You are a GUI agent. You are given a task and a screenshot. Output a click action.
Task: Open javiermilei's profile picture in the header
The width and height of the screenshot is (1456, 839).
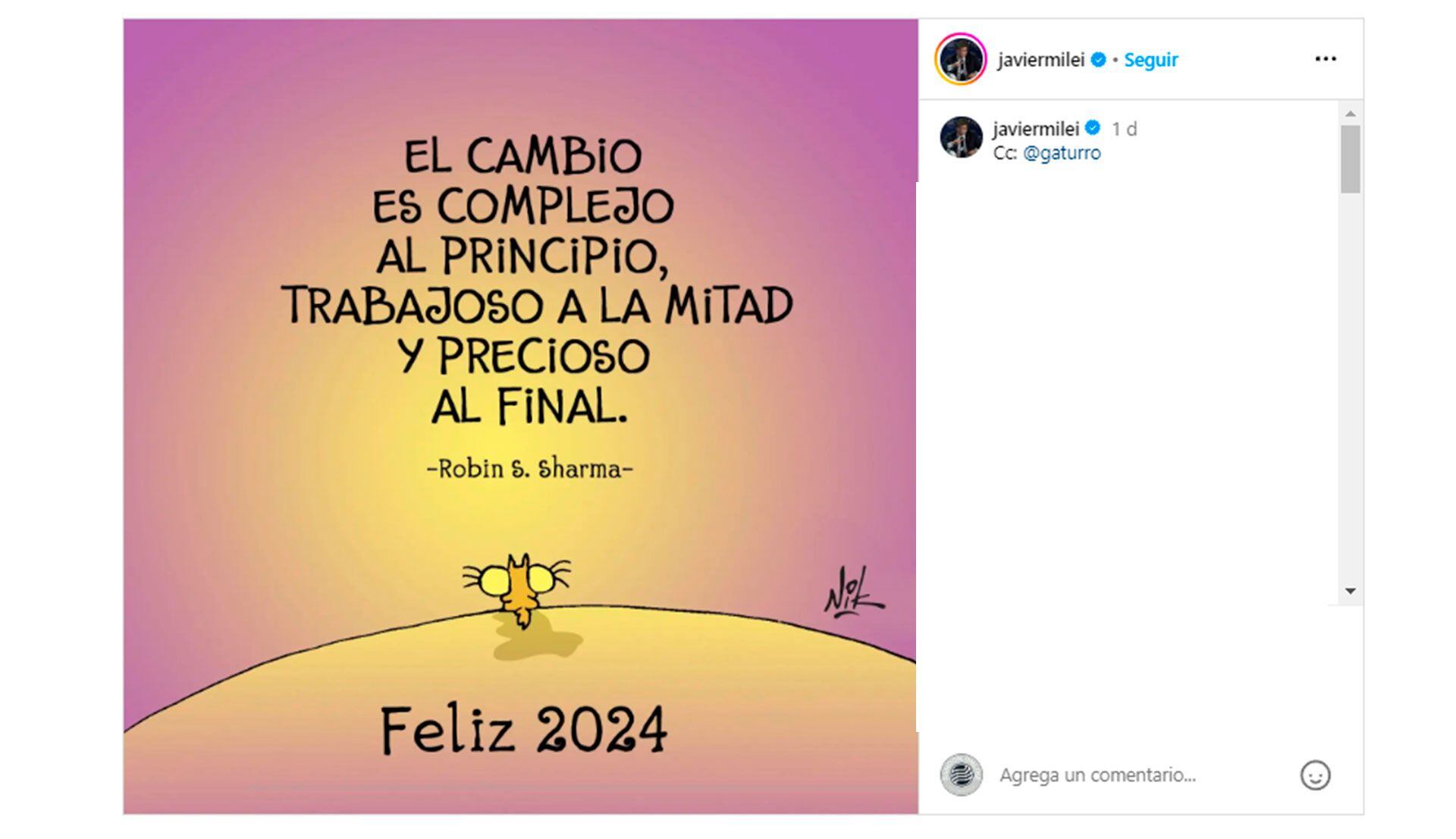coord(961,59)
